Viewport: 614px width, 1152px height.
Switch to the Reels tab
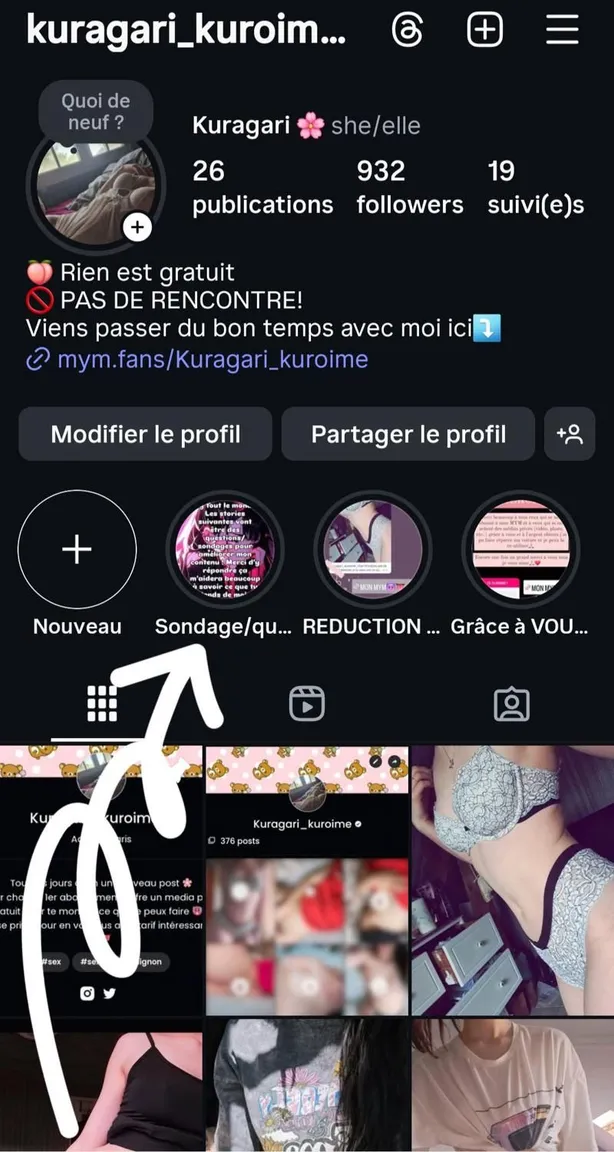pyautogui.click(x=307, y=704)
